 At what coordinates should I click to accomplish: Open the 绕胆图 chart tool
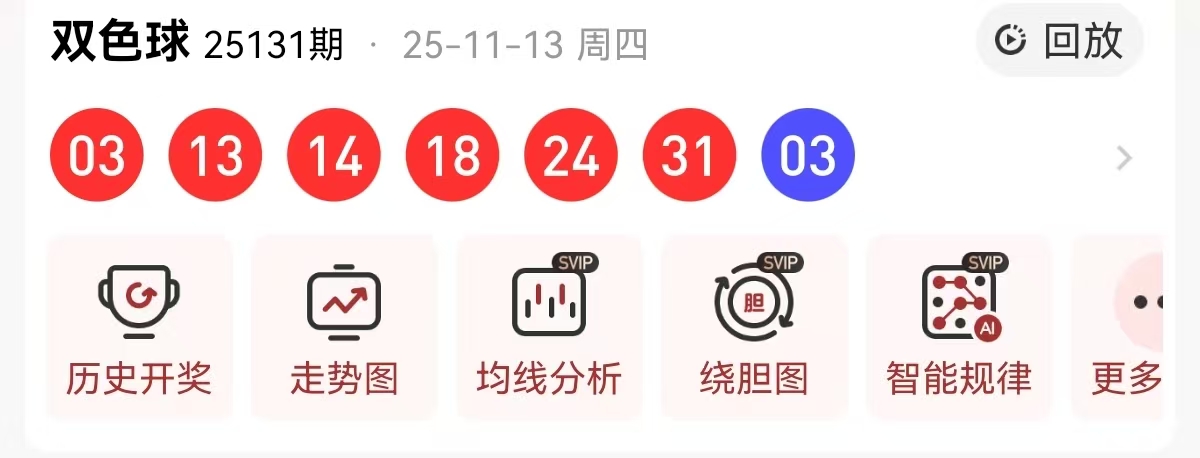click(754, 327)
